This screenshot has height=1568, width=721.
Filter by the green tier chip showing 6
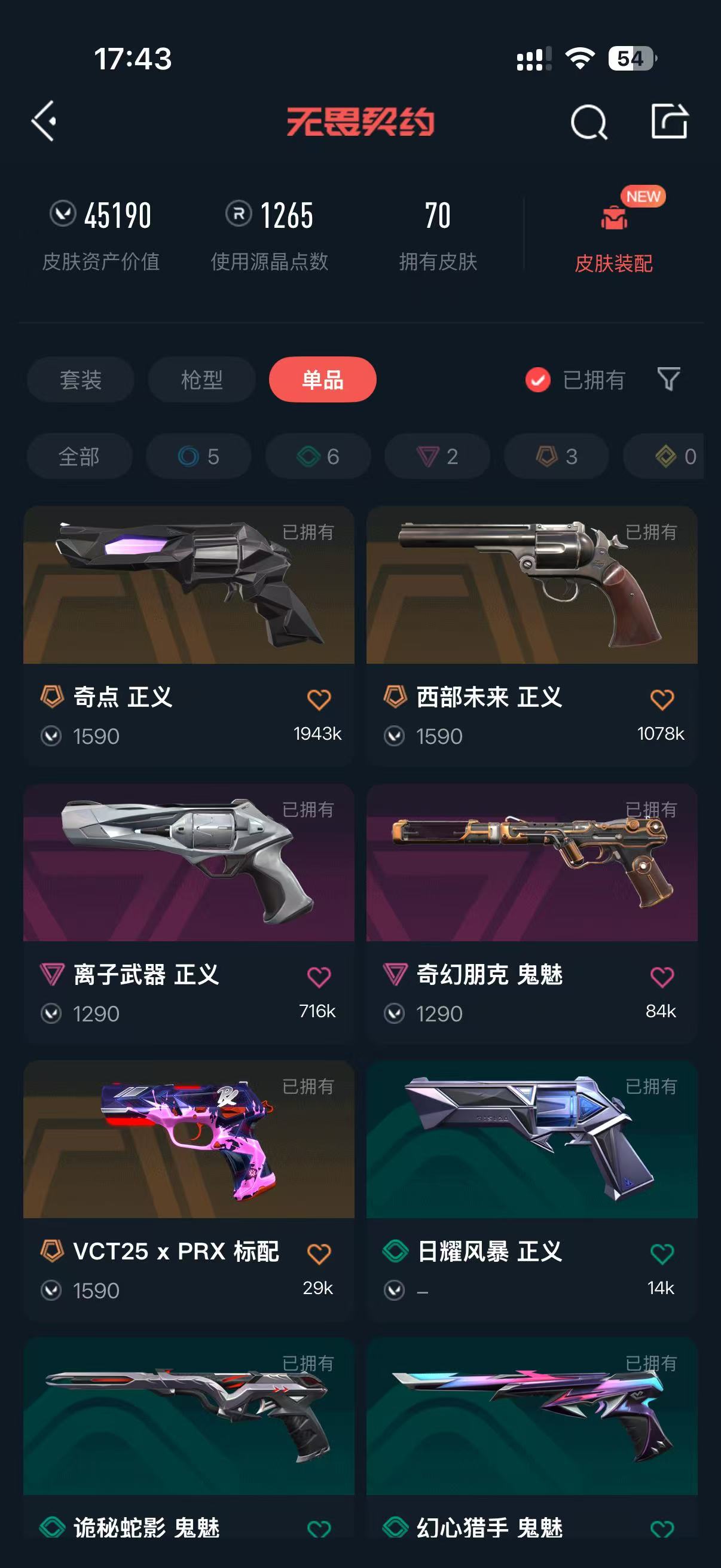coord(317,456)
